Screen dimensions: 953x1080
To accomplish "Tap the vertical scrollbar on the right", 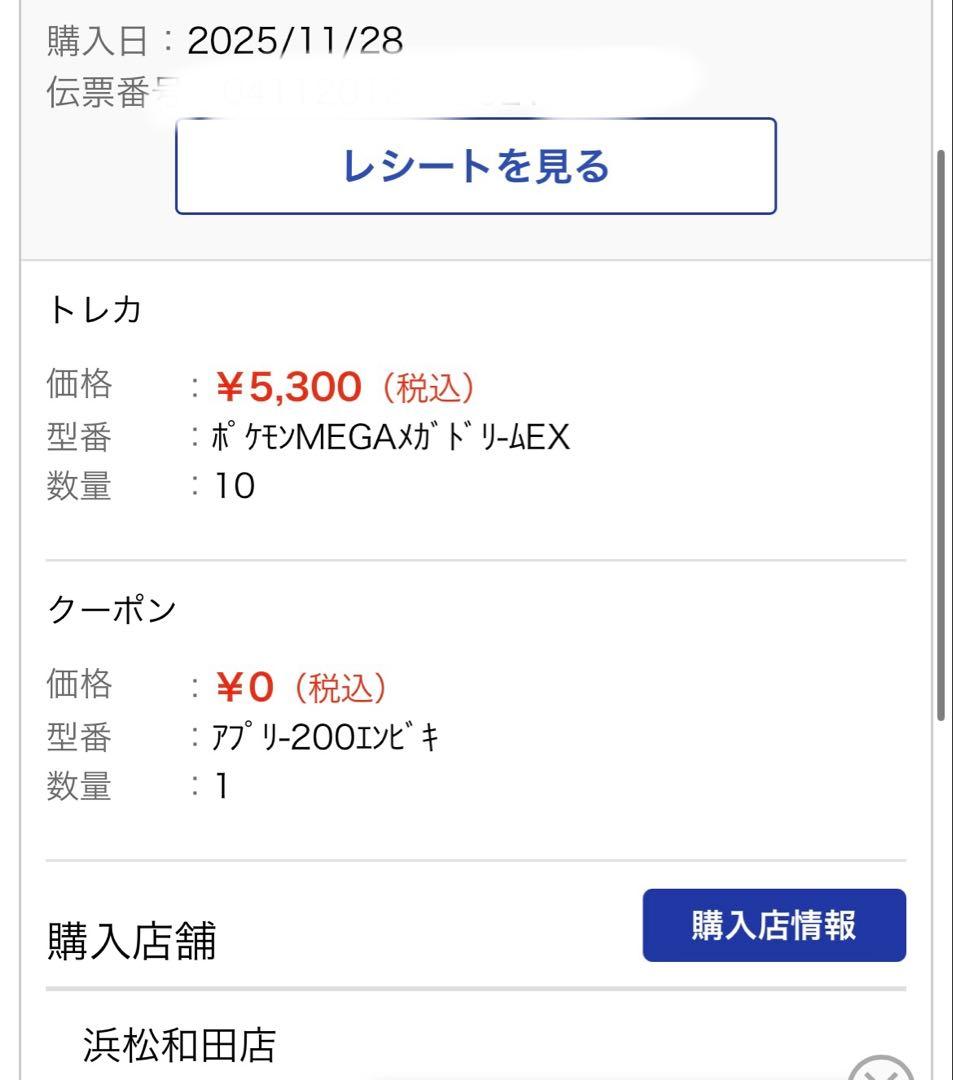I will click(x=941, y=430).
